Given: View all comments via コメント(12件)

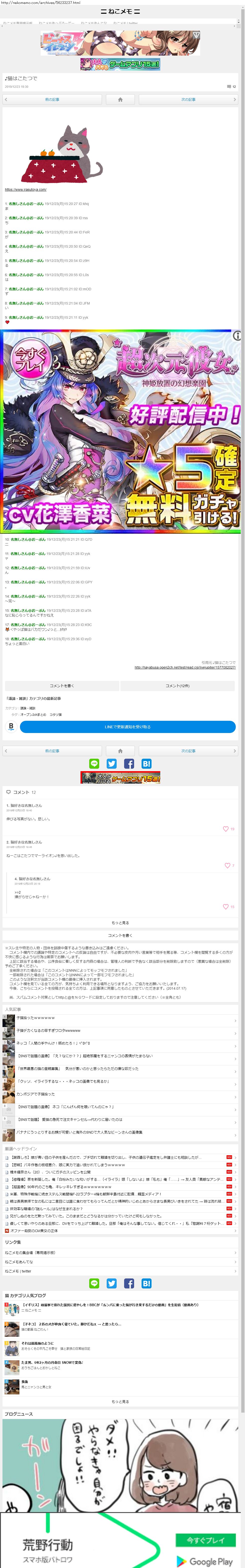Looking at the screenshot, I should 177,685.
